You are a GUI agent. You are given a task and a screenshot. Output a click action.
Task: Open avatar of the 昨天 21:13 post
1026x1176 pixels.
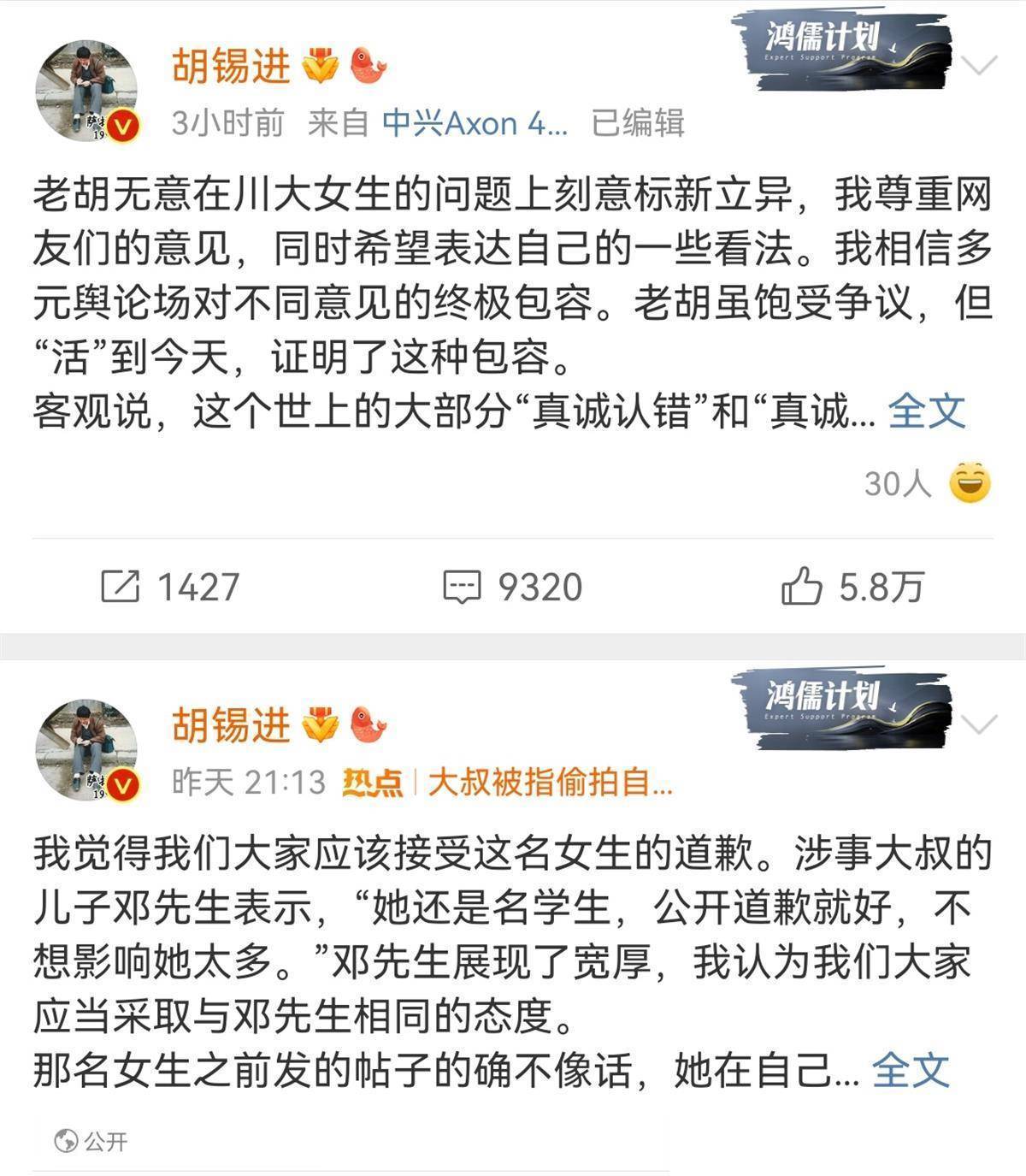pyautogui.click(x=85, y=749)
